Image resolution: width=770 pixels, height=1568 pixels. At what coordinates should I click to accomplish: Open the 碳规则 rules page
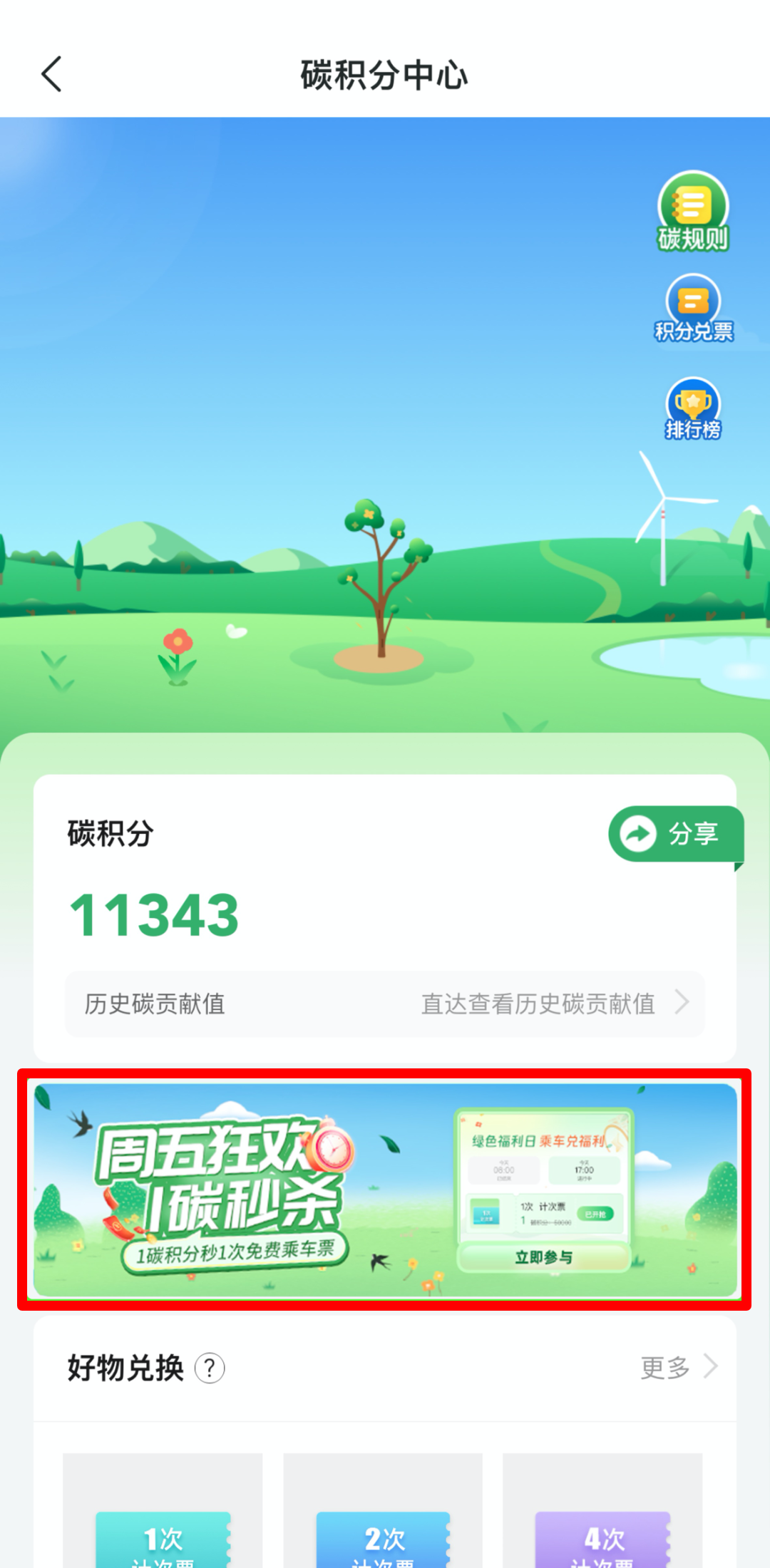coord(692,212)
